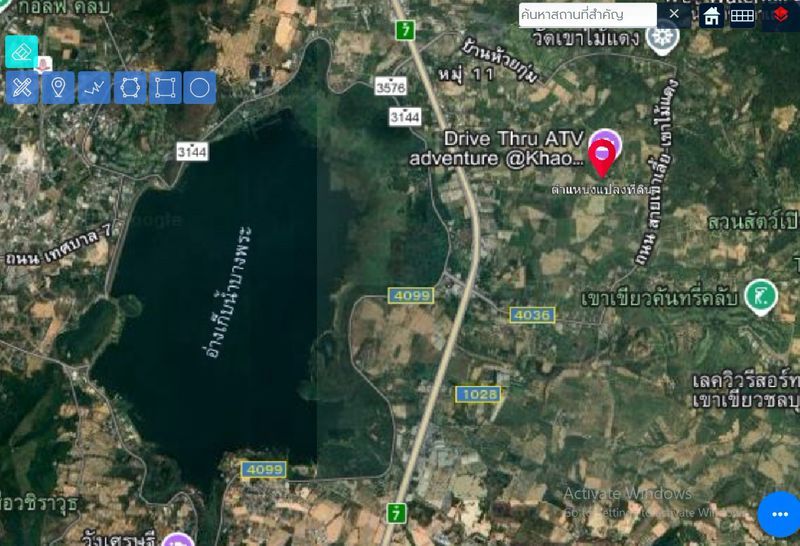Choose the polyline drawing tool

(x=94, y=88)
